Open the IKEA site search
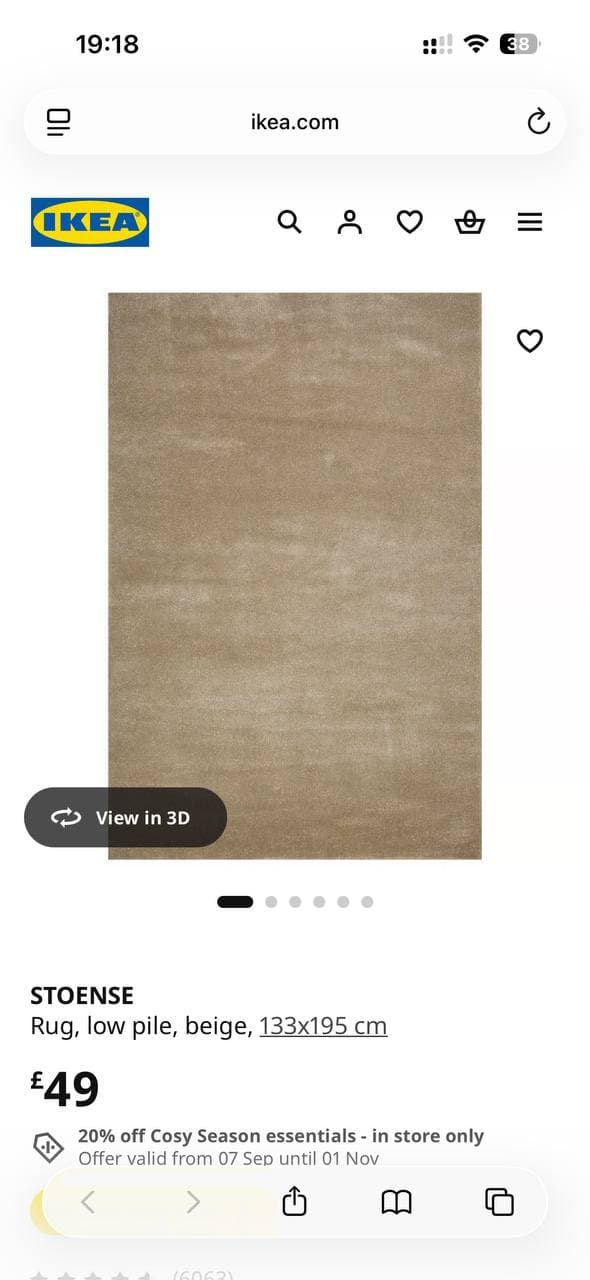The width and height of the screenshot is (590, 1280). click(289, 222)
